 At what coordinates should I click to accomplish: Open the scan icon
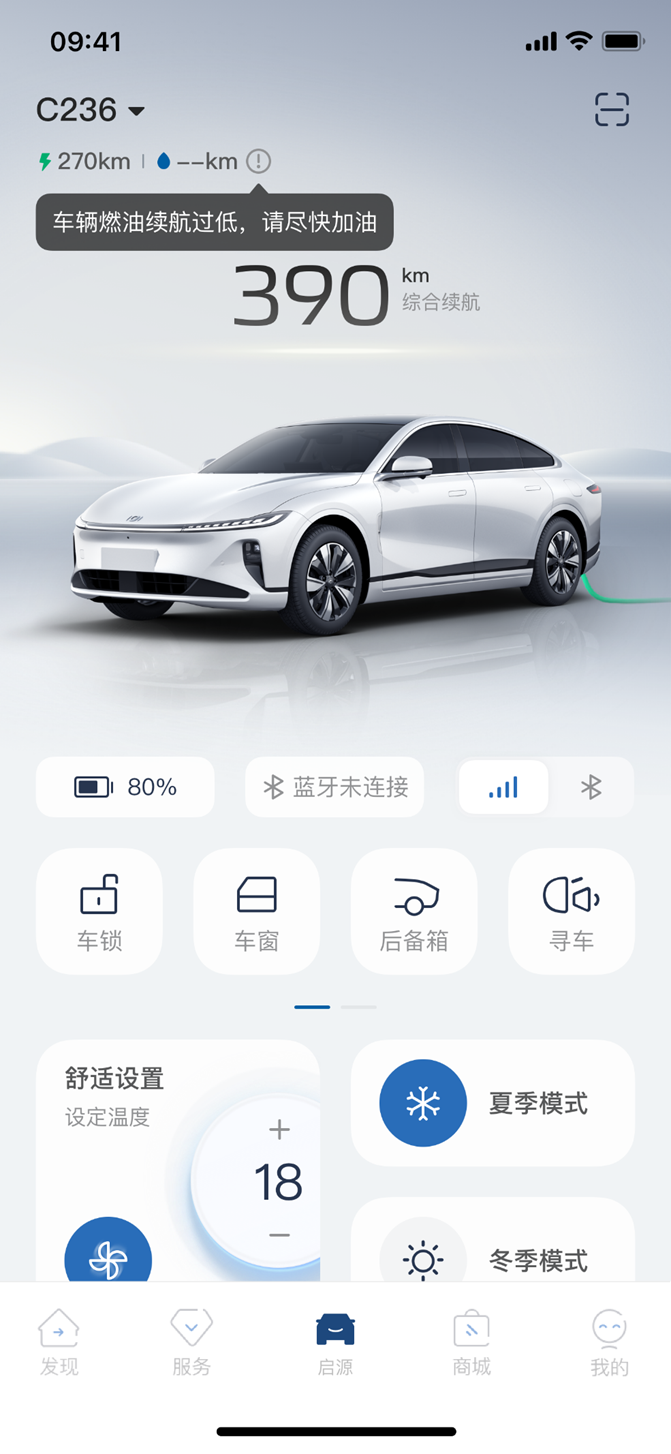pos(611,109)
